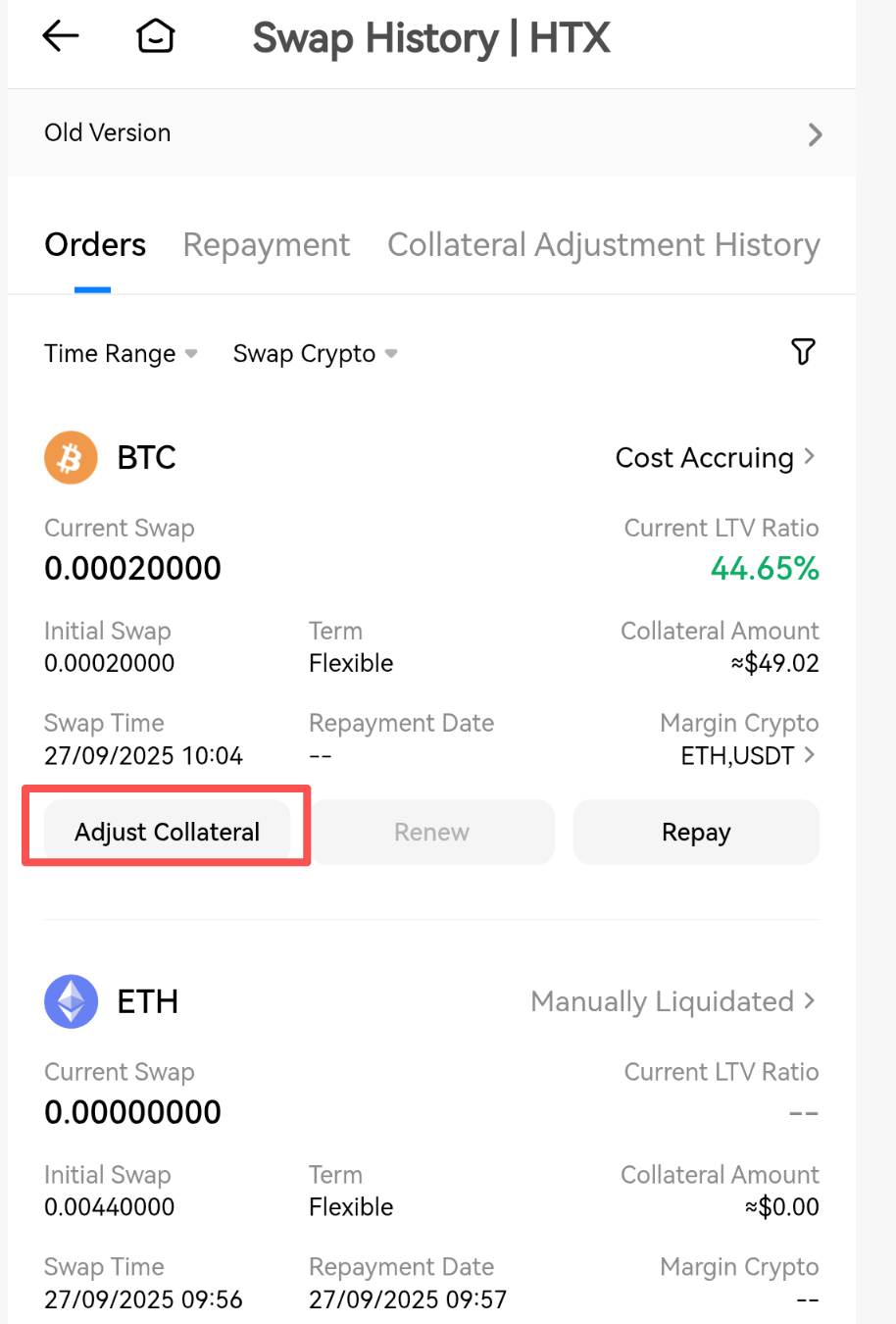Tap the Adjust Collateral button

coord(167,832)
